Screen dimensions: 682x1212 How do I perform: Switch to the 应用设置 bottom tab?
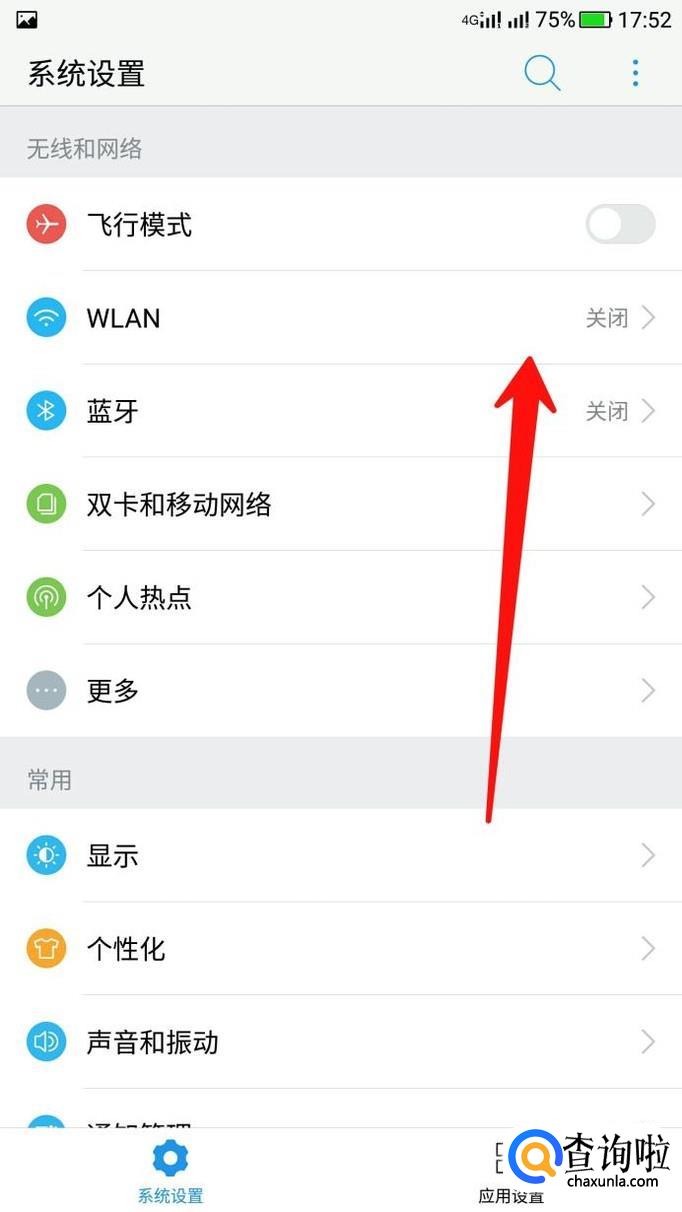click(511, 1170)
